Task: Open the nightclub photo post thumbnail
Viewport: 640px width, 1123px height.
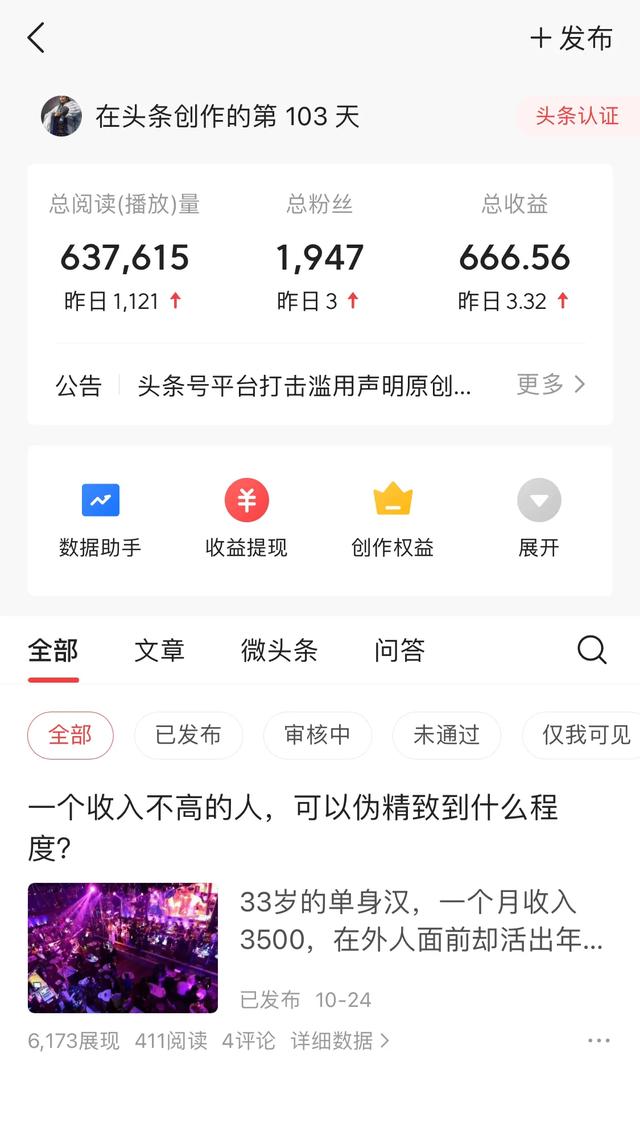Action: [122, 948]
